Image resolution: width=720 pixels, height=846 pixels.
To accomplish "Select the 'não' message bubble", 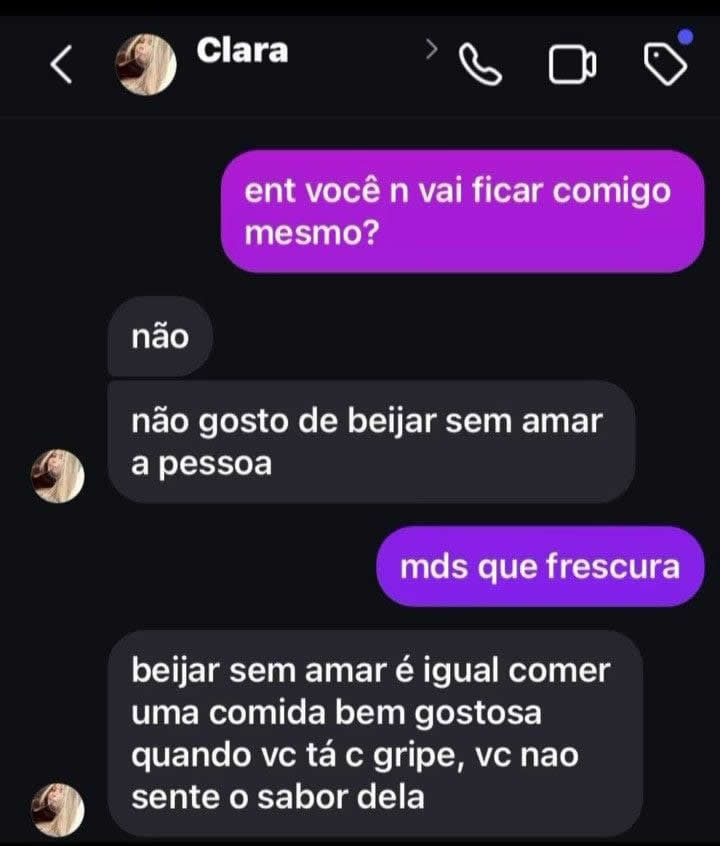I will tap(158, 337).
